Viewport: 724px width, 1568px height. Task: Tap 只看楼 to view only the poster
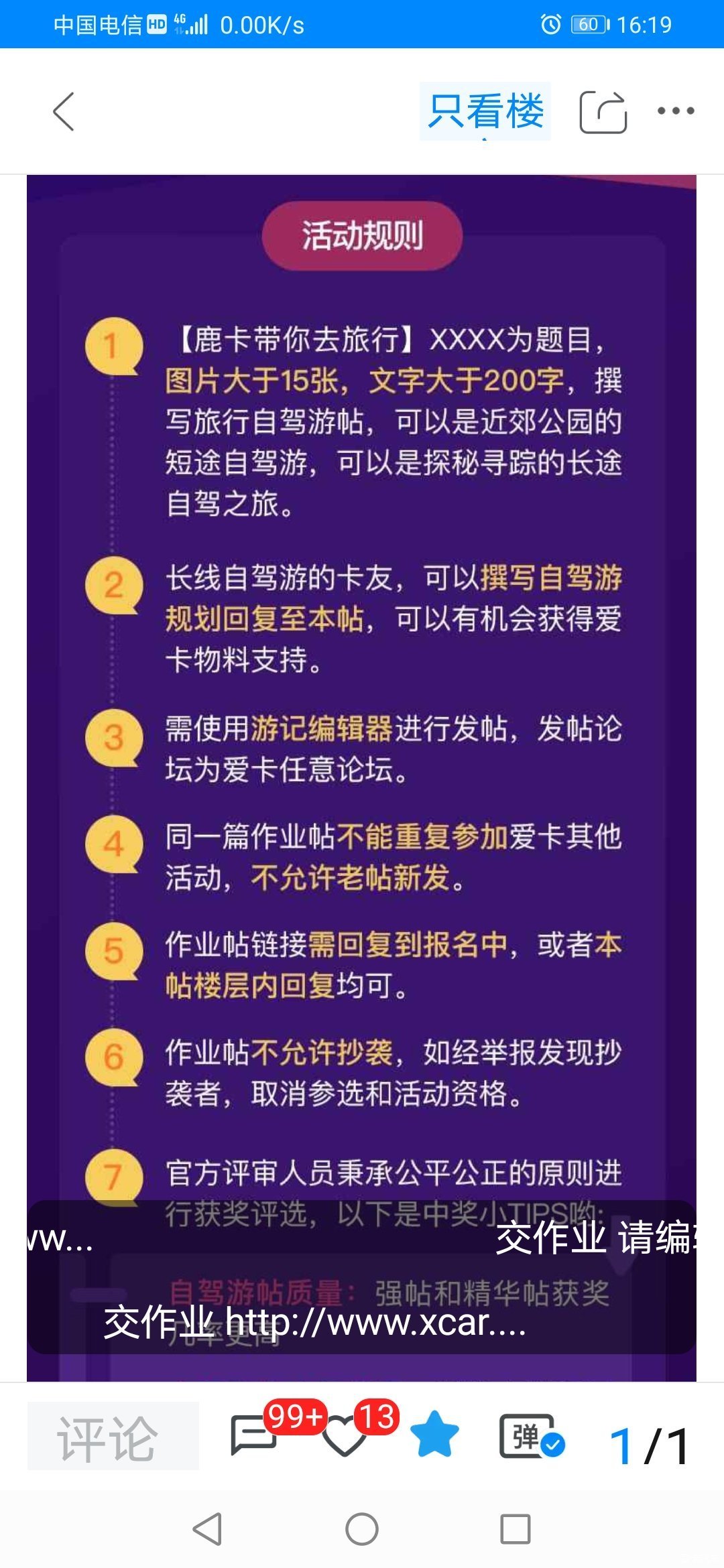485,111
